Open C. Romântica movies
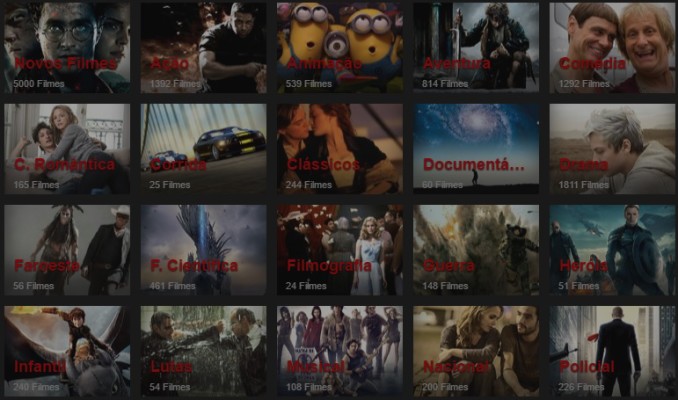678x400 pixels. pos(67,148)
